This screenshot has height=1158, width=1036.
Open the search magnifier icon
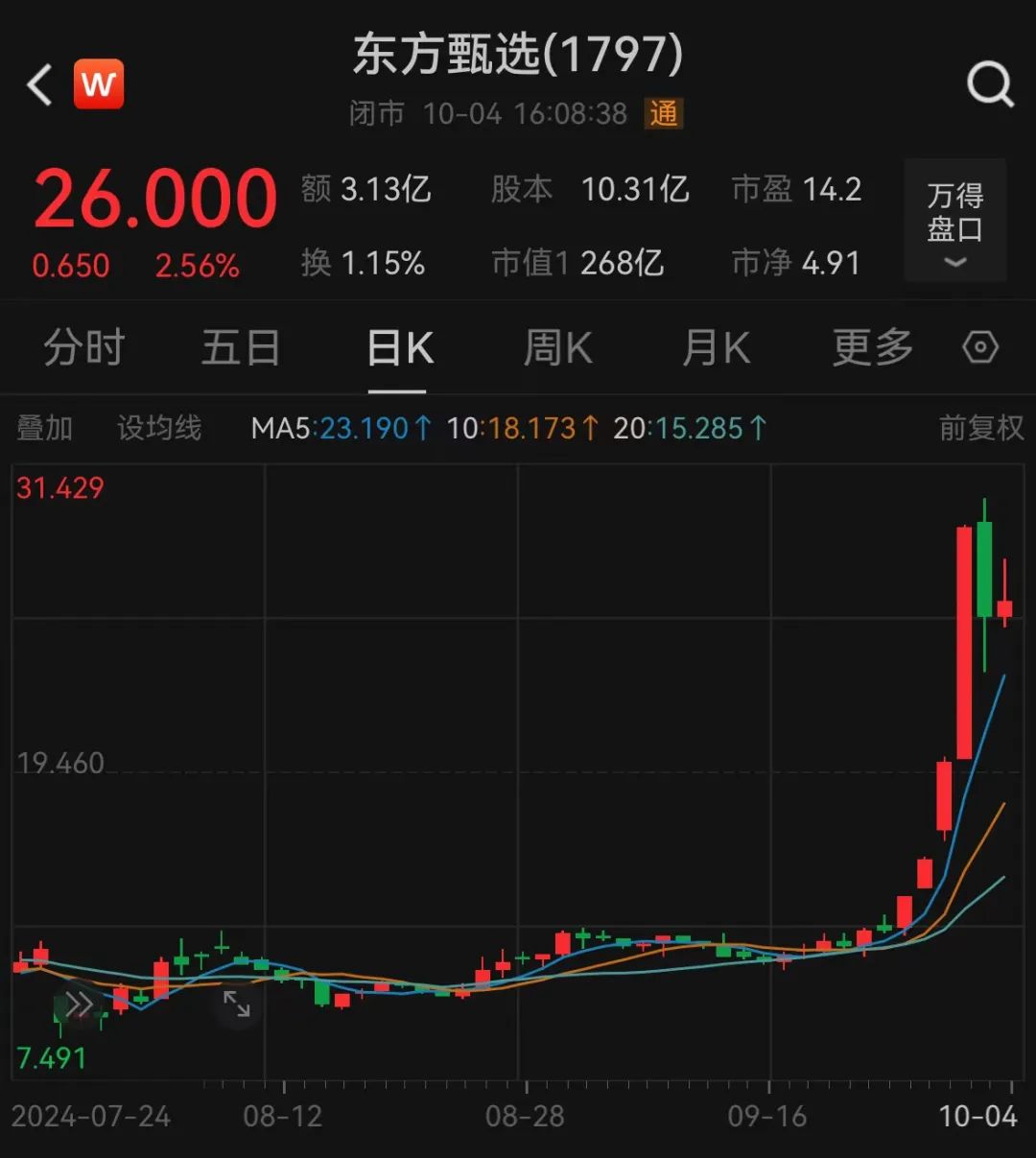click(989, 85)
